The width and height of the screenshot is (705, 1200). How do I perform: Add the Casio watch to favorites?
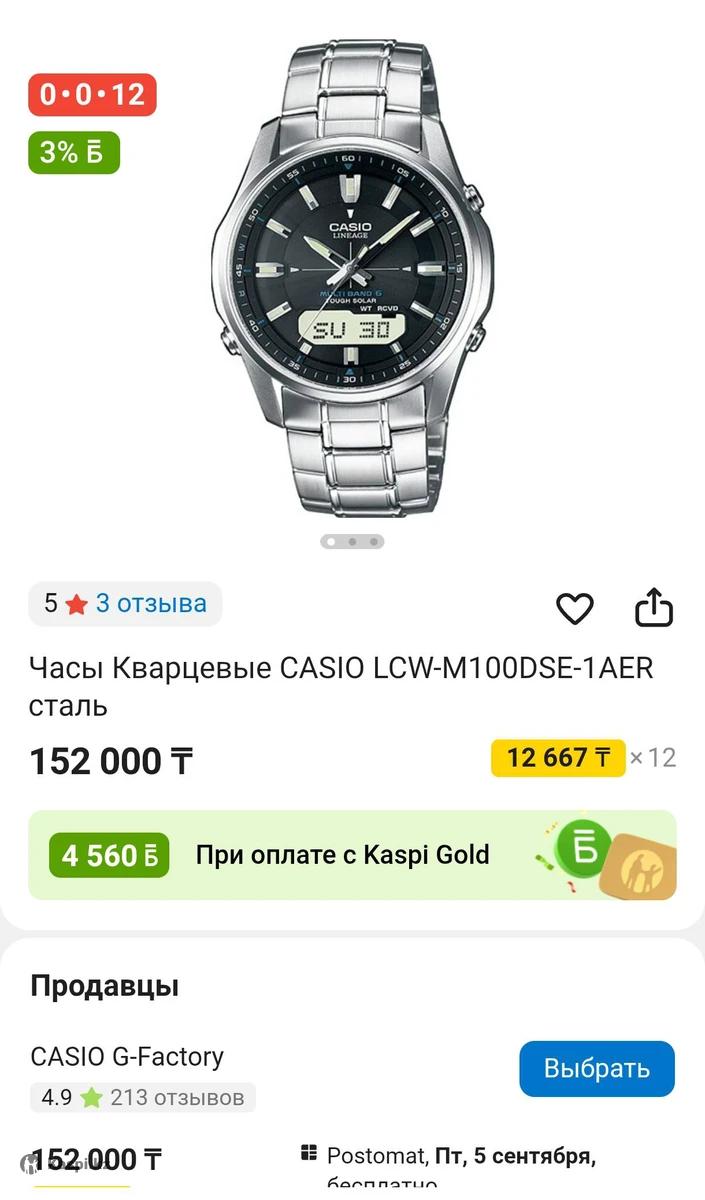pyautogui.click(x=574, y=608)
